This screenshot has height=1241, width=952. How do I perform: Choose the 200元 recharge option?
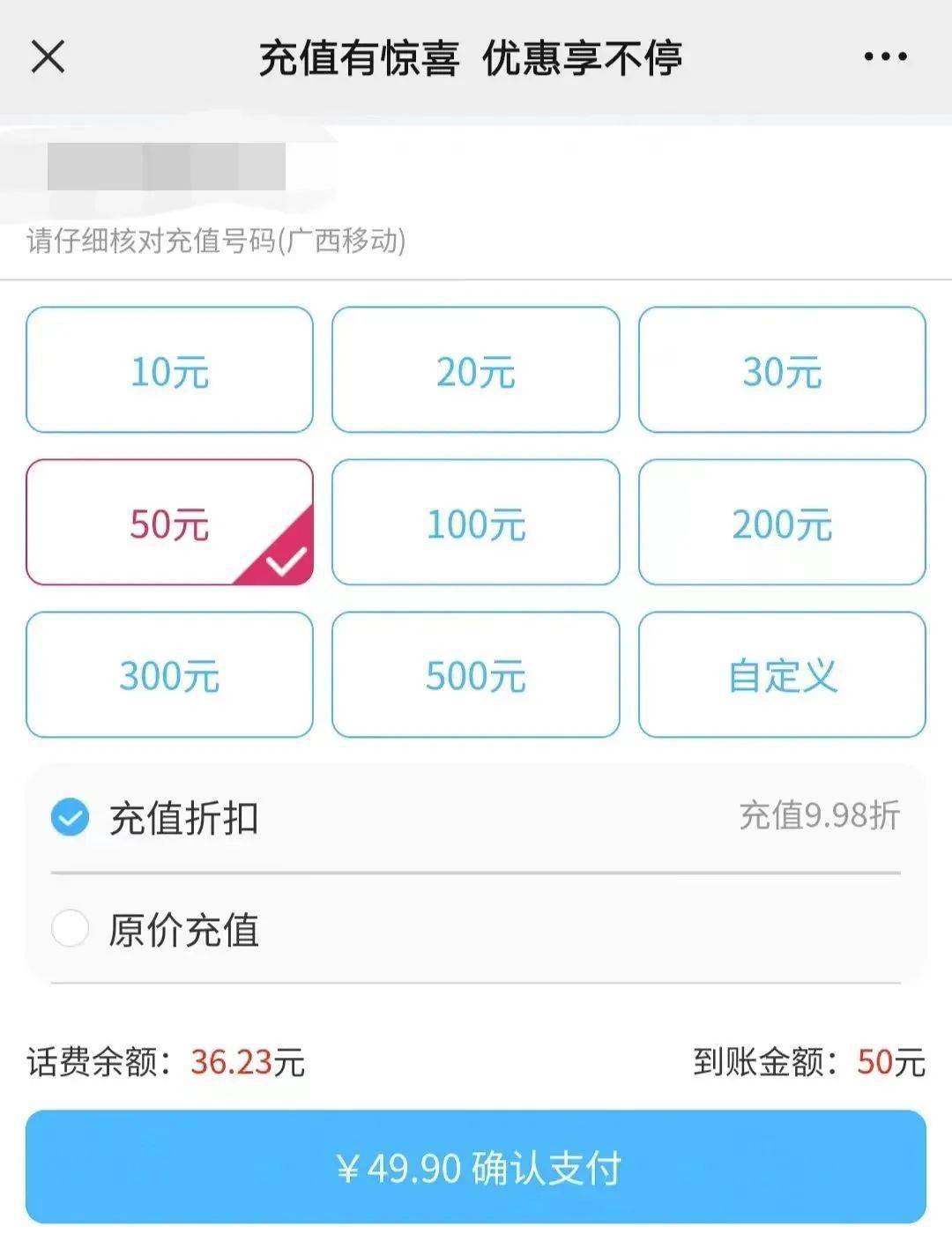coord(782,523)
